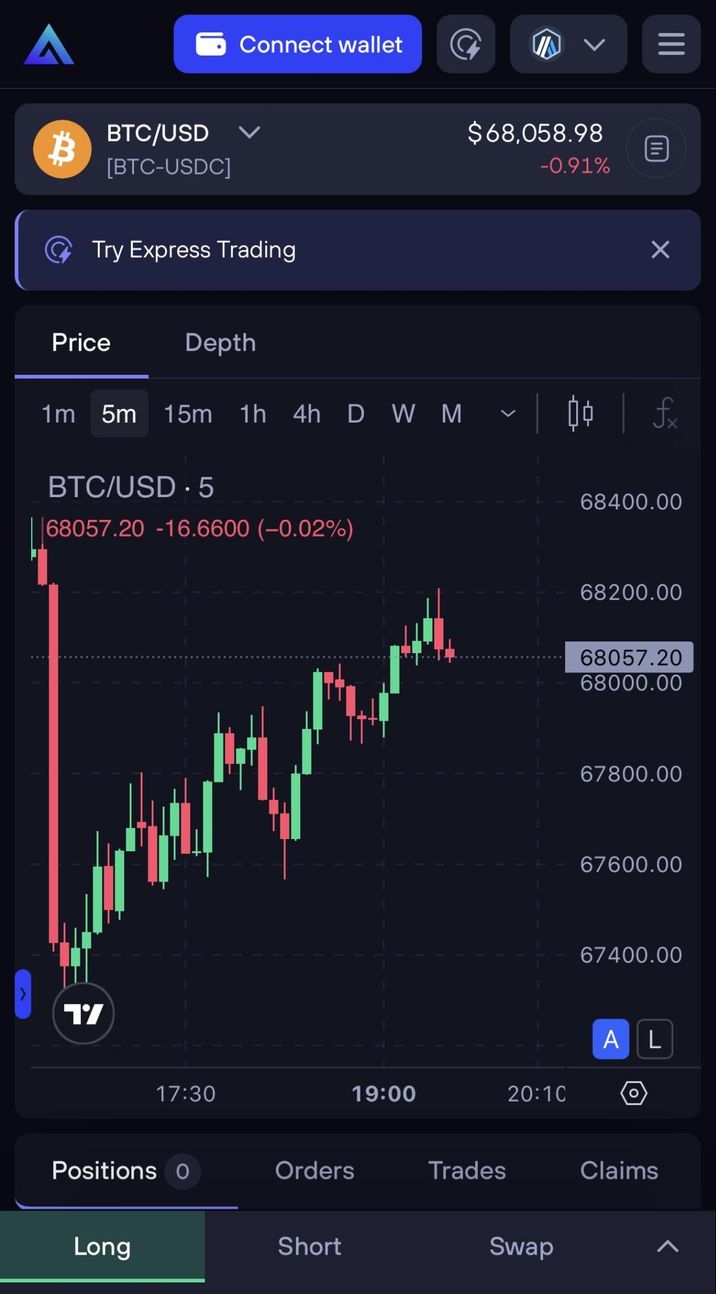This screenshot has width=716, height=1294.
Task: Switch to the Orders tab
Action: click(314, 1170)
